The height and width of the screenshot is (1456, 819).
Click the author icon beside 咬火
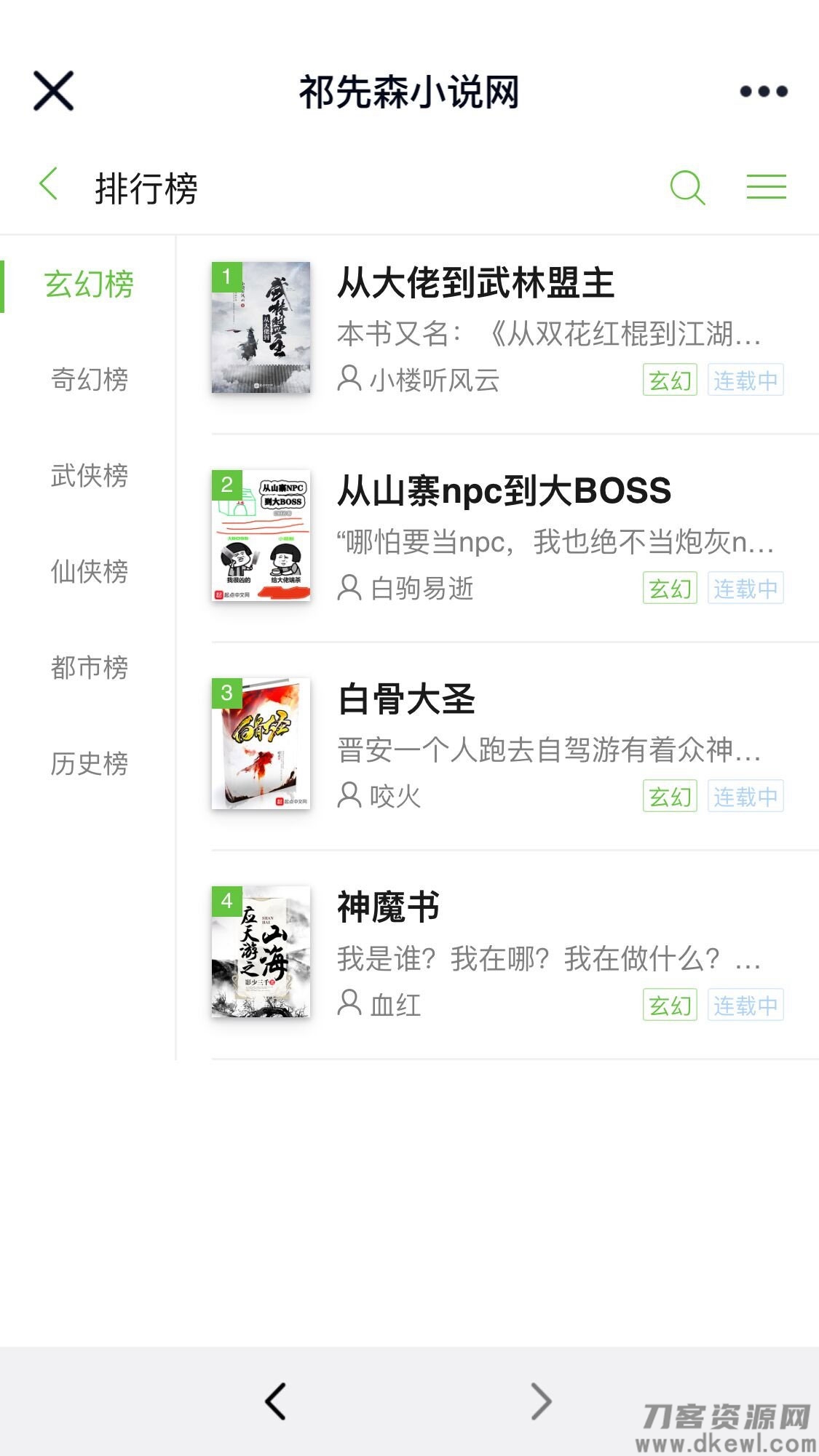click(349, 796)
